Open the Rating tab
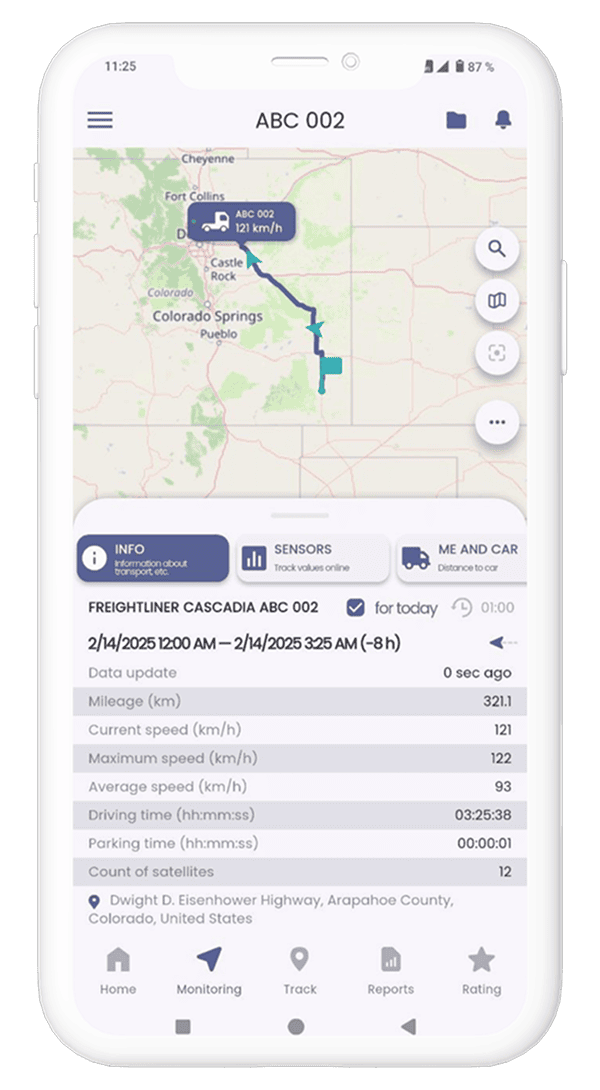This screenshot has height=1090, width=600. click(x=481, y=971)
